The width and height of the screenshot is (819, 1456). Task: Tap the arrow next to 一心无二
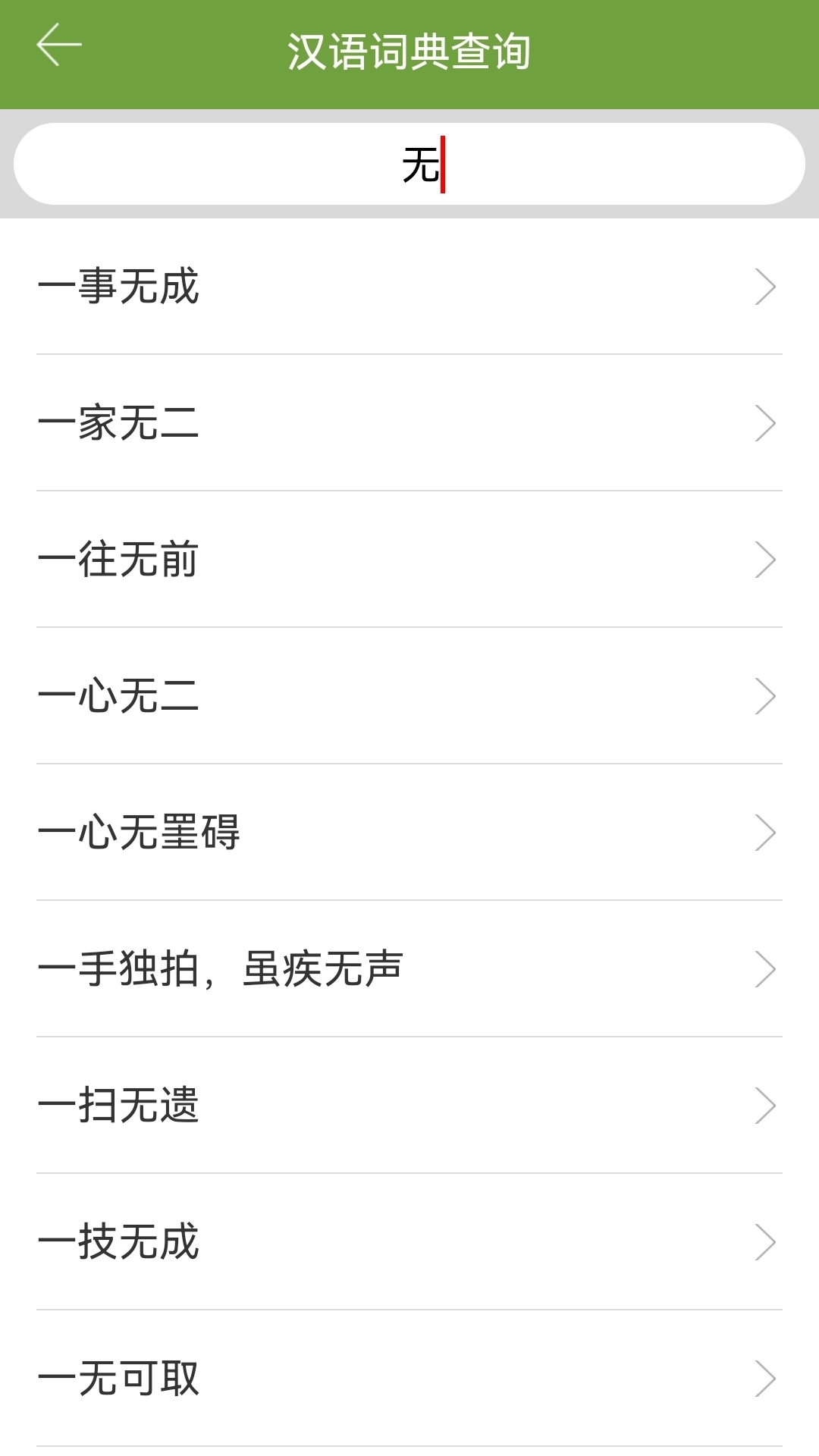pos(768,696)
